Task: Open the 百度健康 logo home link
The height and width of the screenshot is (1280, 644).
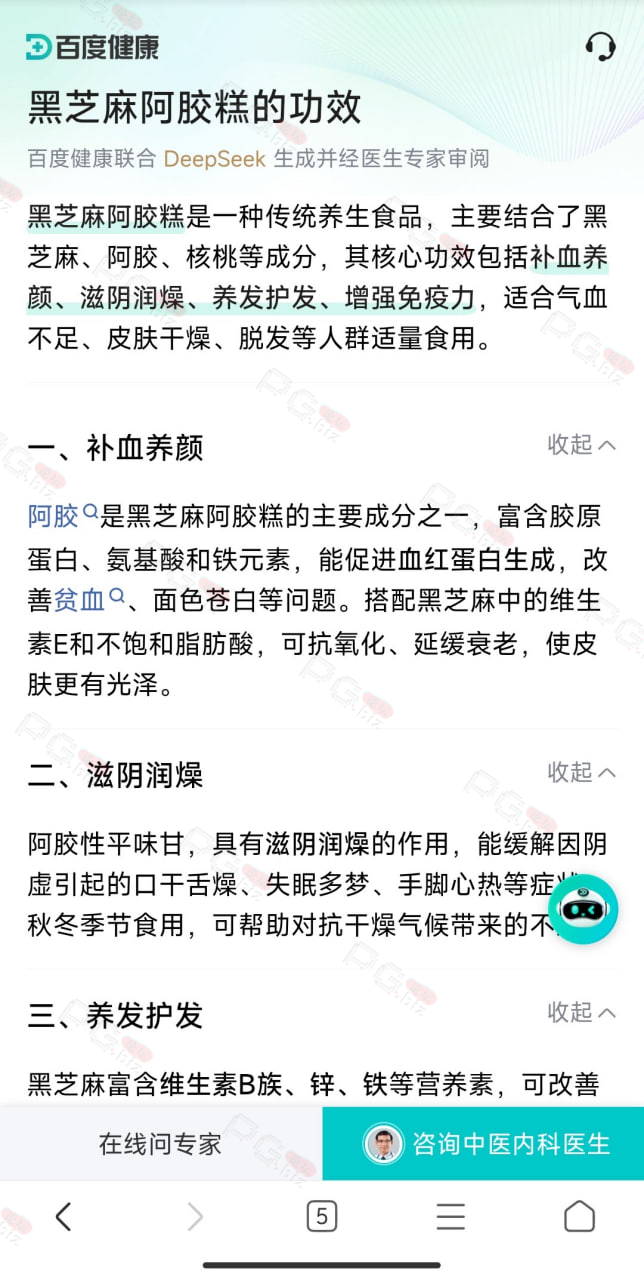Action: click(93, 46)
